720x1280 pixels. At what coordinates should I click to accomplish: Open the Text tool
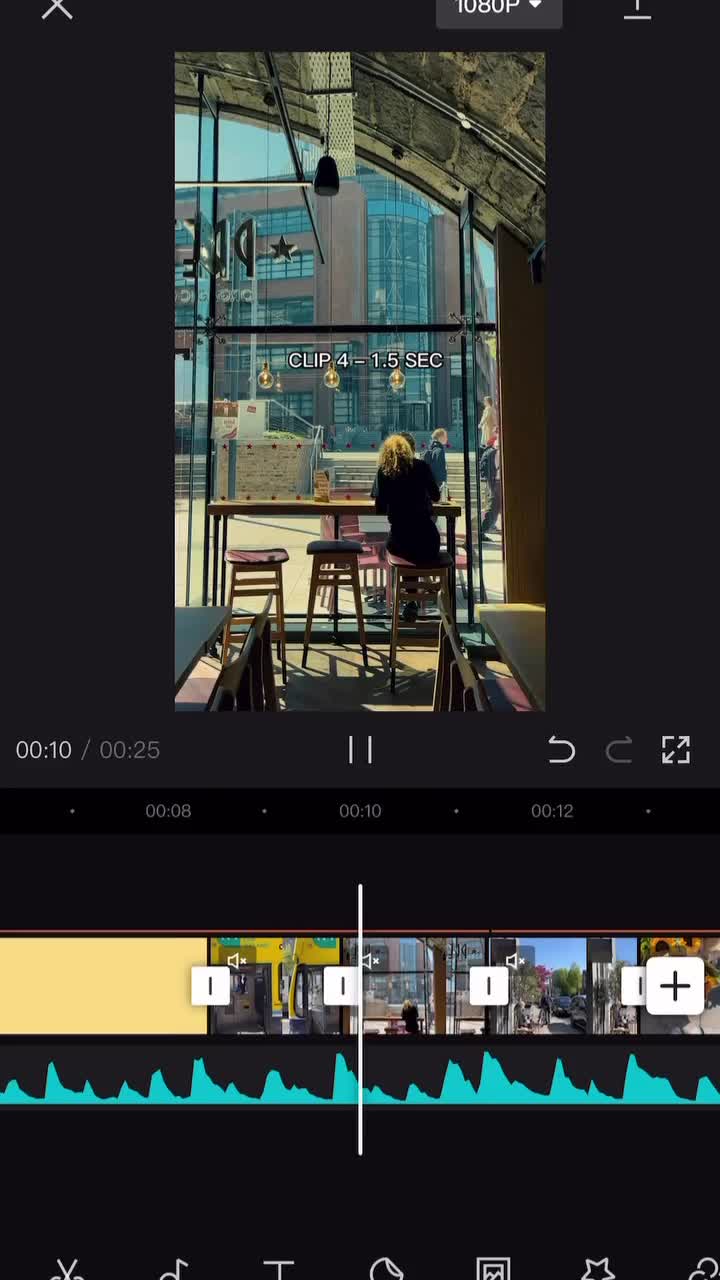point(278,1270)
